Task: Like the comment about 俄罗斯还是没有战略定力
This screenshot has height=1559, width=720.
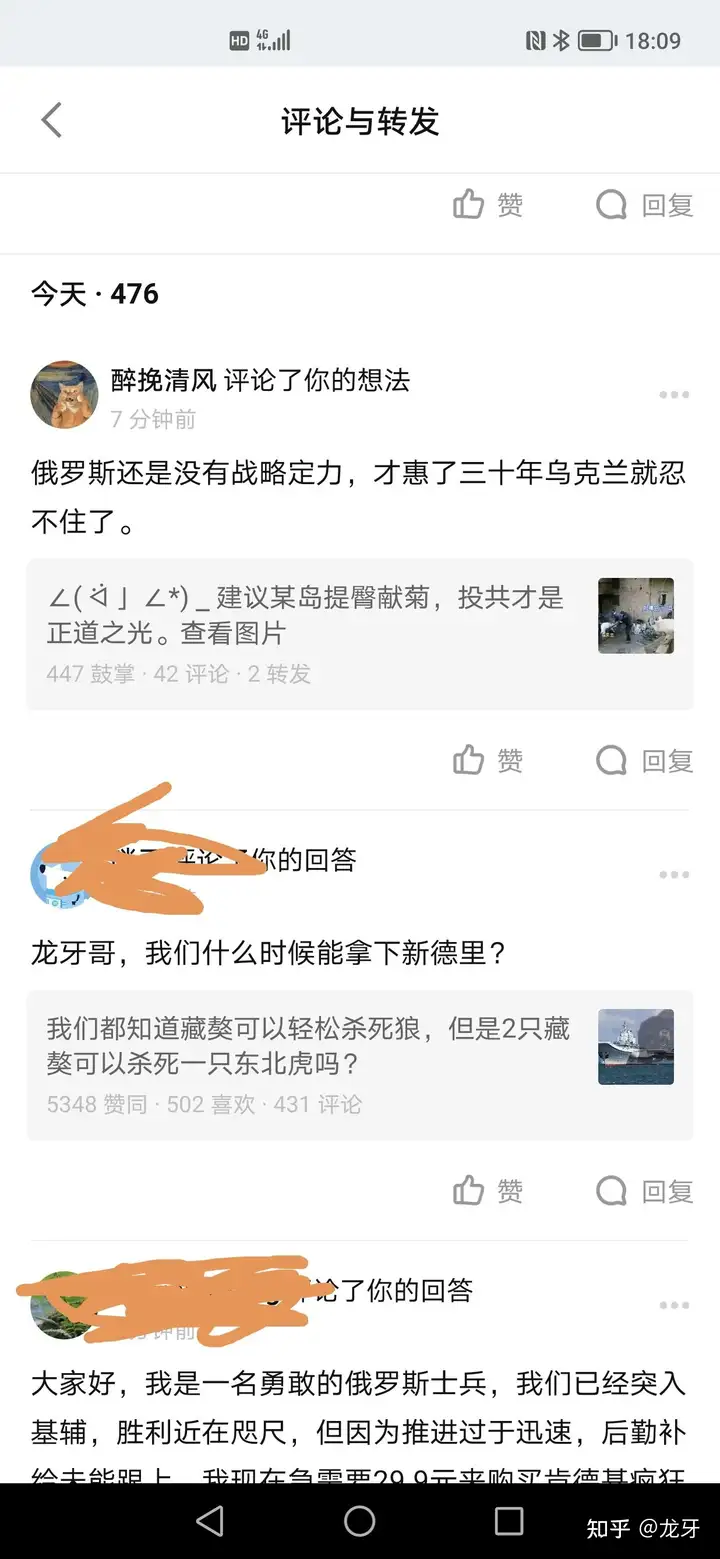Action: [488, 761]
